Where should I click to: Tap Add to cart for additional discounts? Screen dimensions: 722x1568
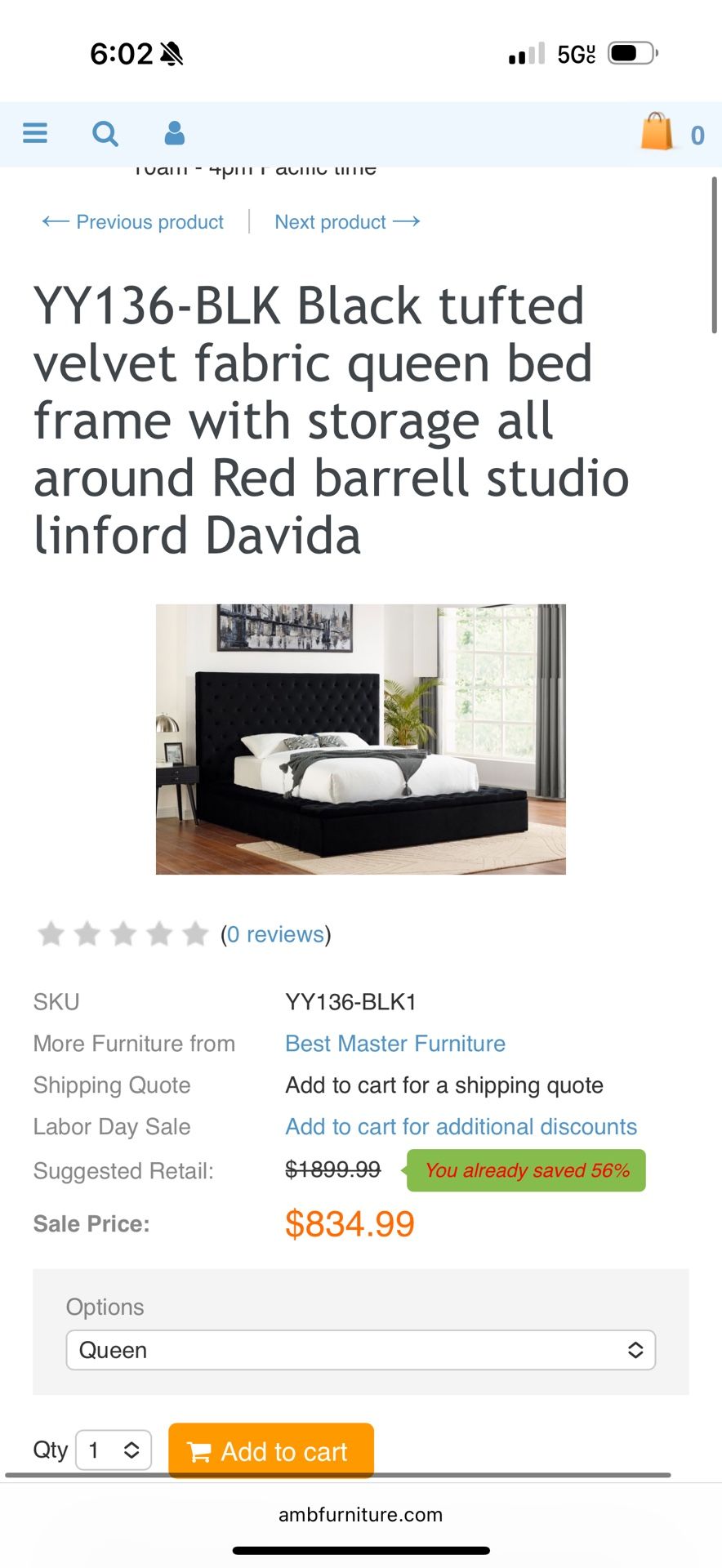[461, 1127]
